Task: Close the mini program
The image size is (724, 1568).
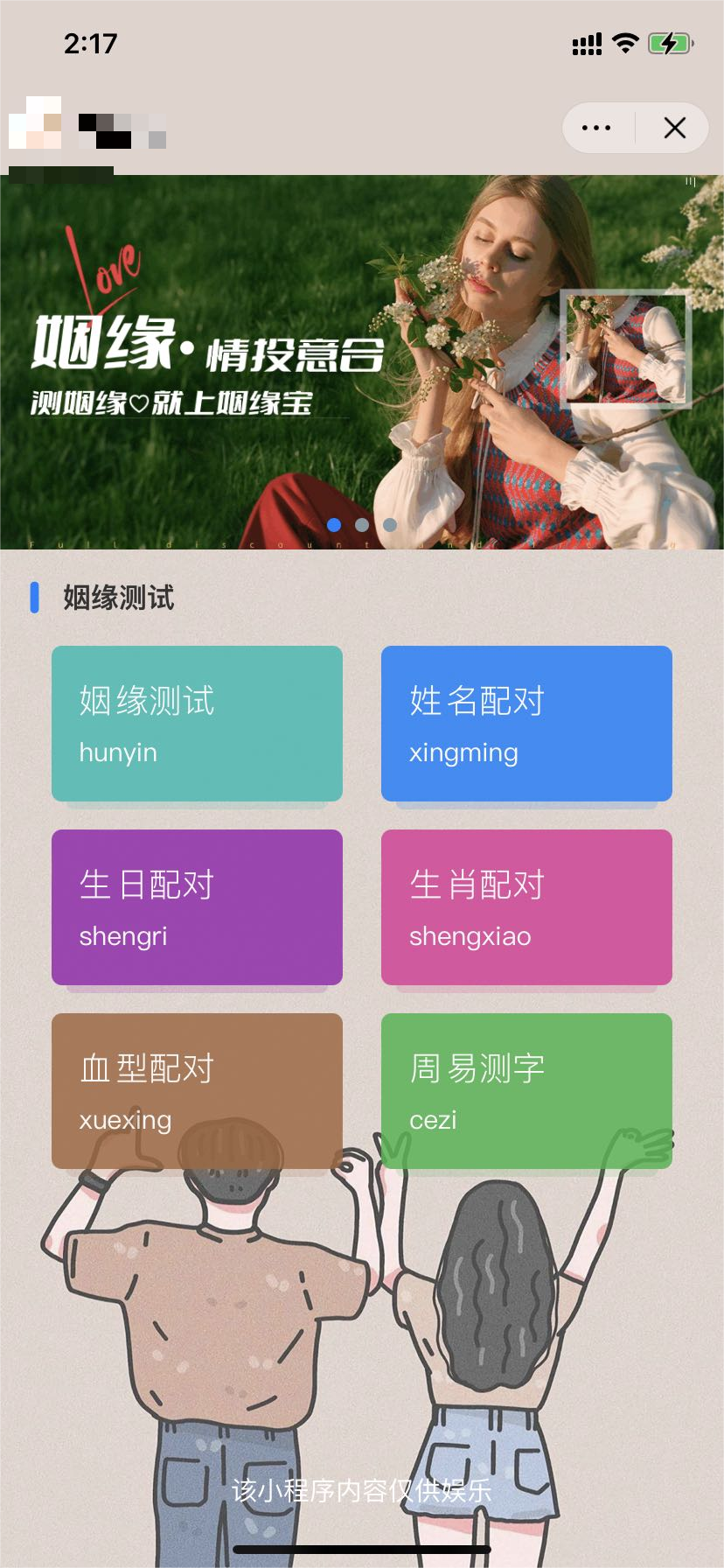Action: [x=674, y=129]
